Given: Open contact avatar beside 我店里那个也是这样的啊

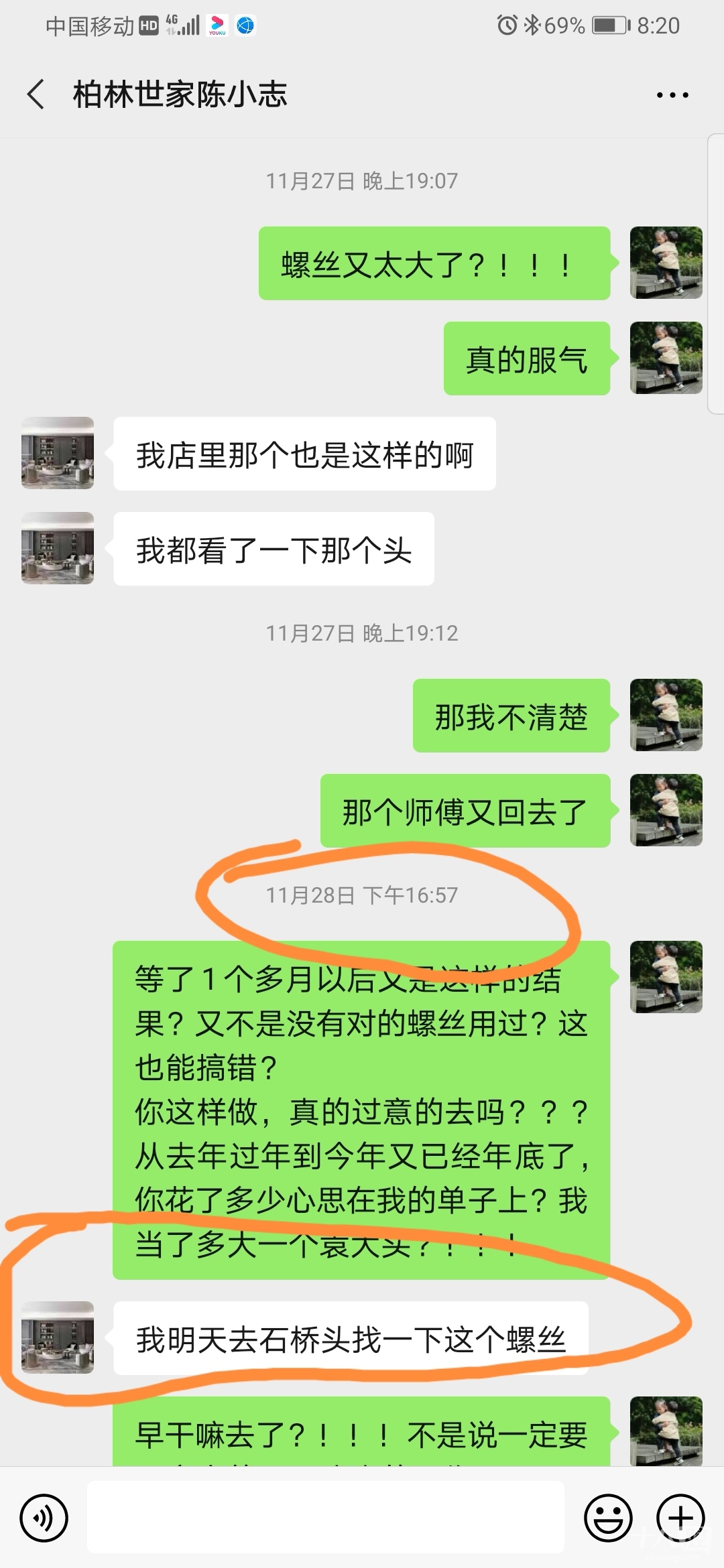Looking at the screenshot, I should (58, 453).
